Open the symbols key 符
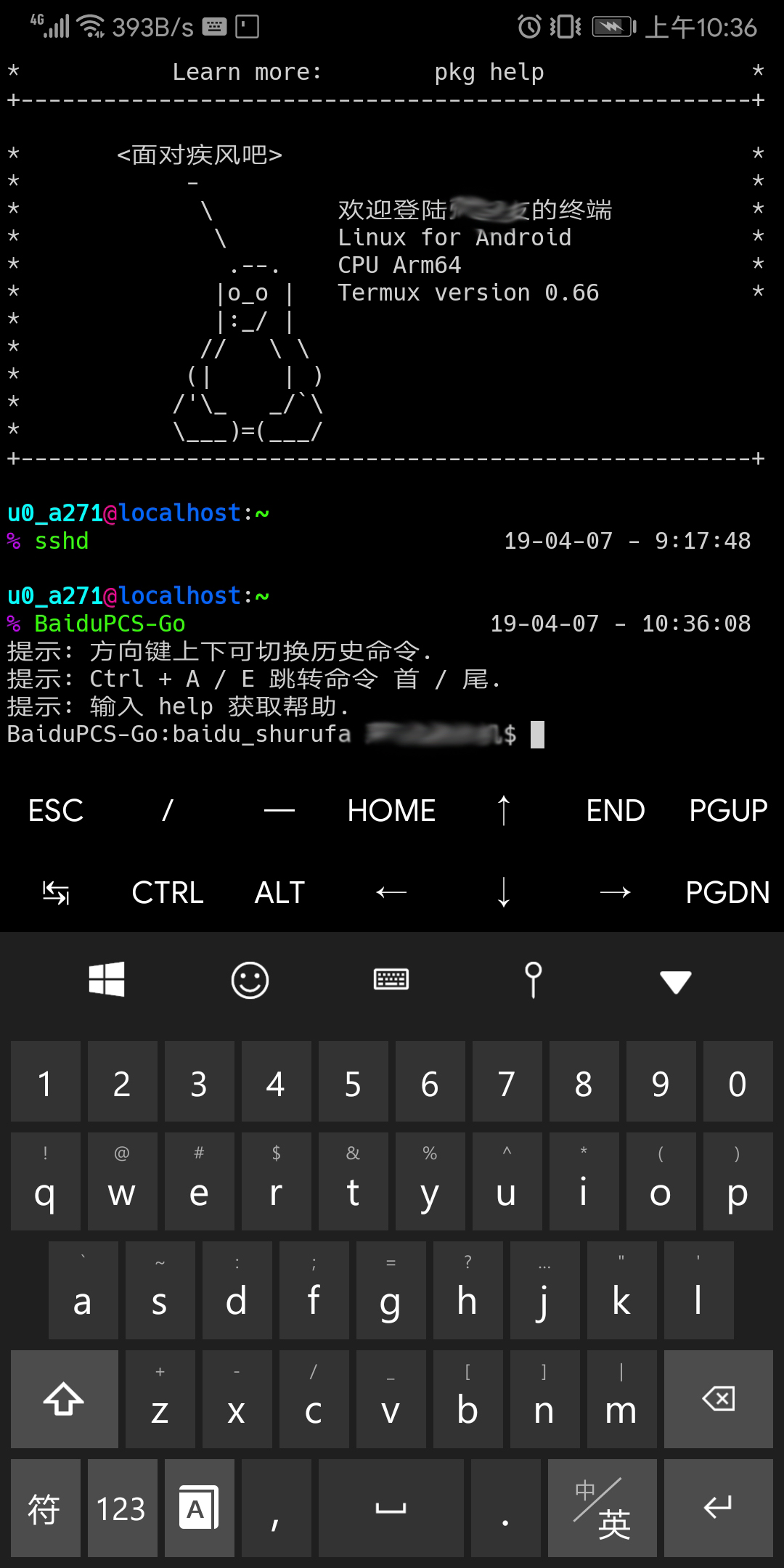Image resolution: width=784 pixels, height=1568 pixels. pyautogui.click(x=45, y=1508)
